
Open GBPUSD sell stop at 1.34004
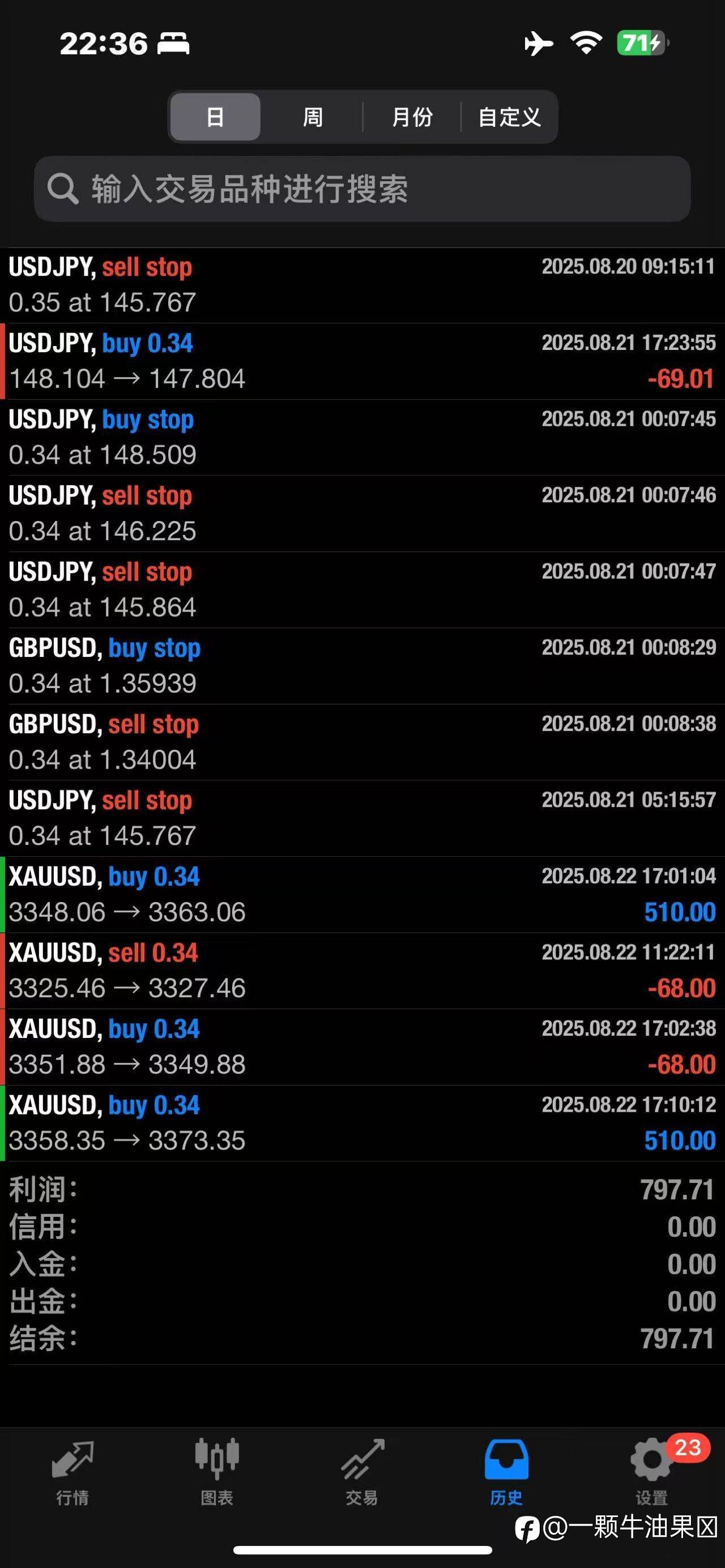[362, 742]
